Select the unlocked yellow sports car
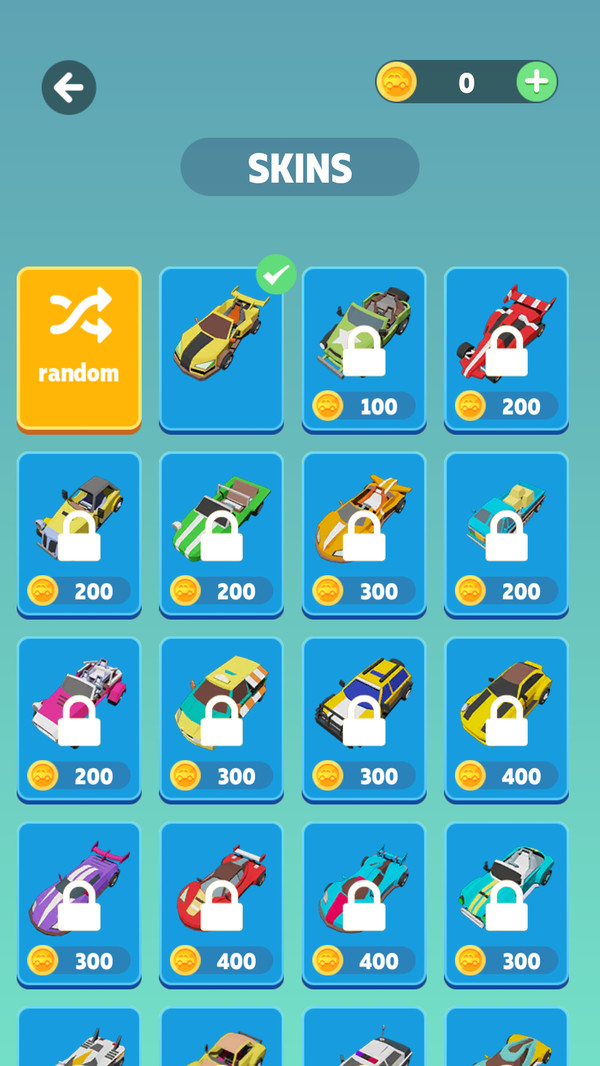The image size is (600, 1066). click(221, 348)
